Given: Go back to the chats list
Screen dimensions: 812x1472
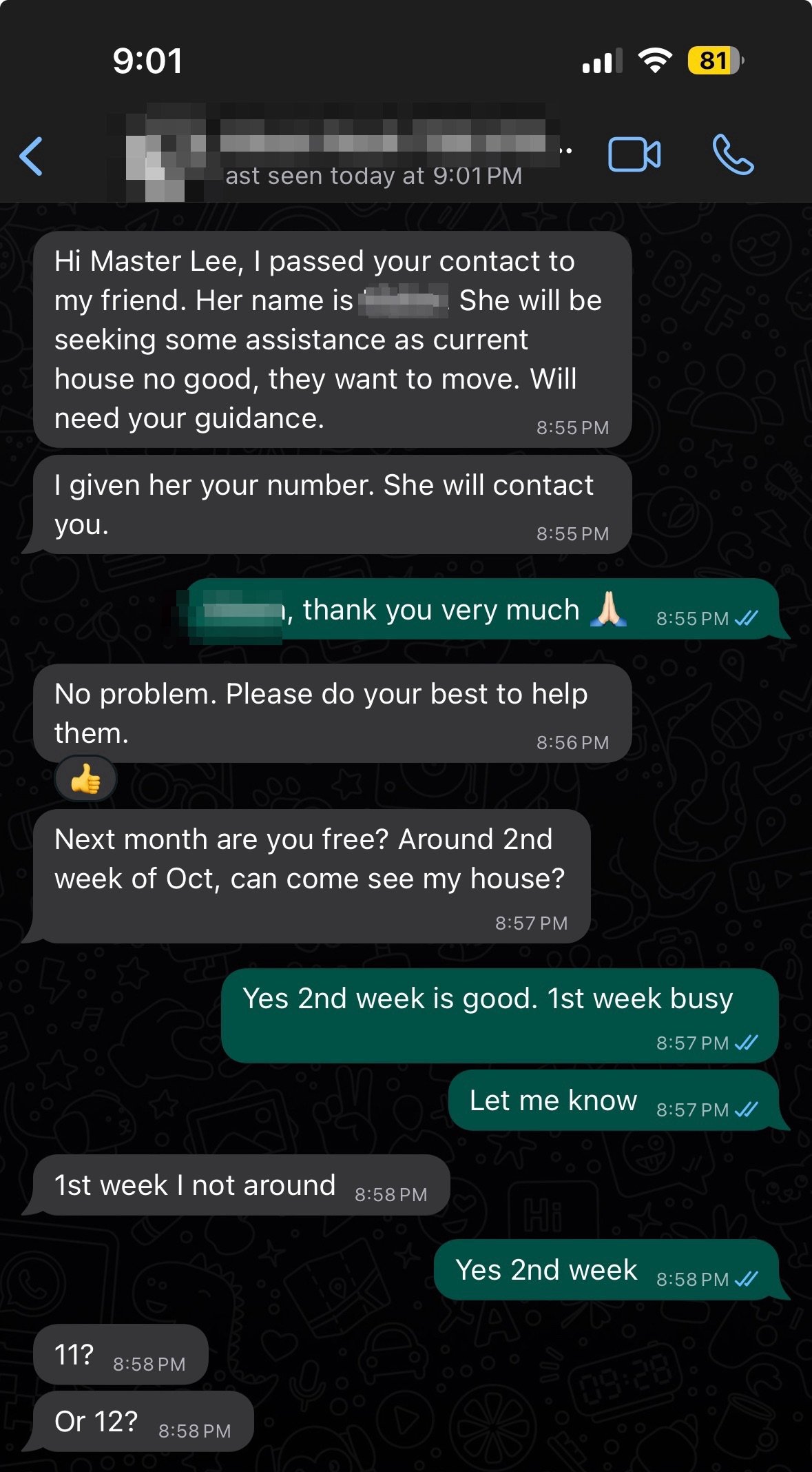Looking at the screenshot, I should pyautogui.click(x=32, y=156).
